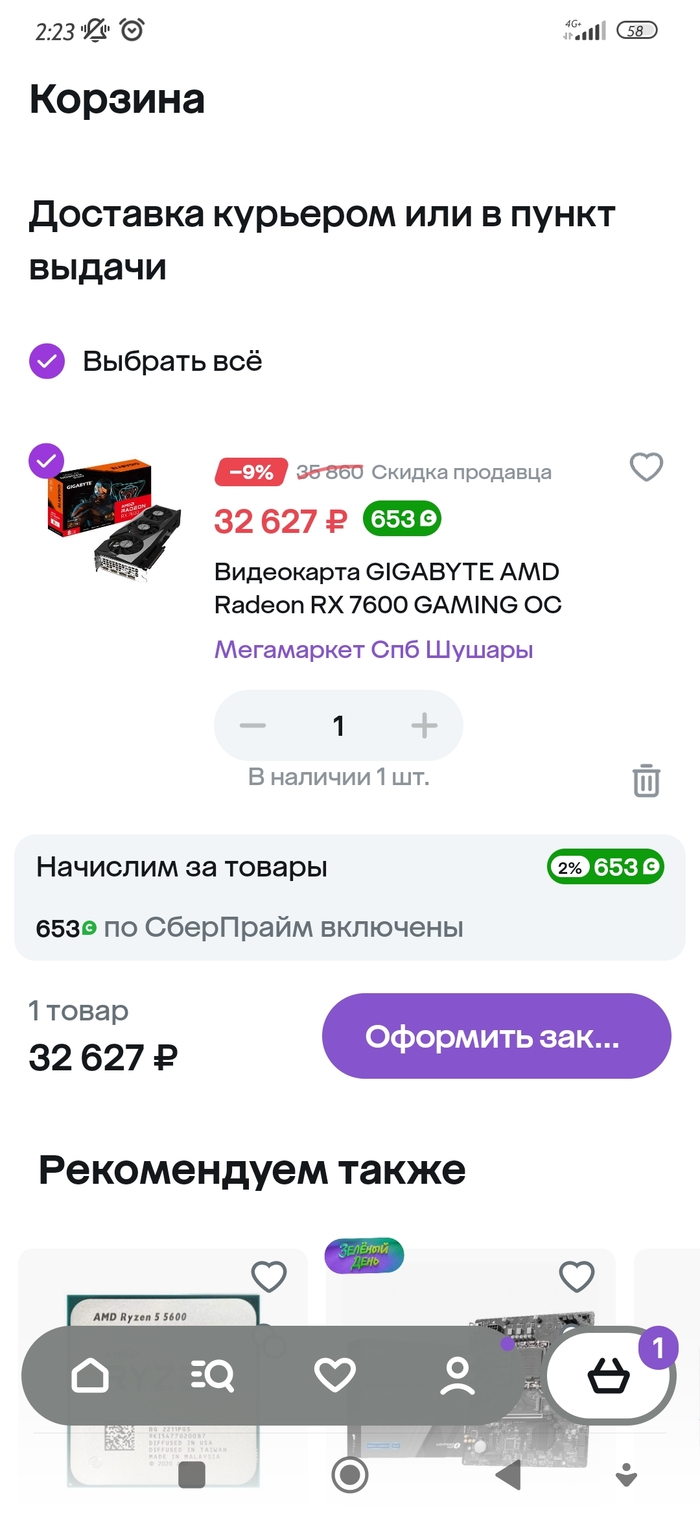Viewport: 700px width, 1517px height.
Task: Toggle the 'Выбрать всё' checkbox
Action: point(47,361)
